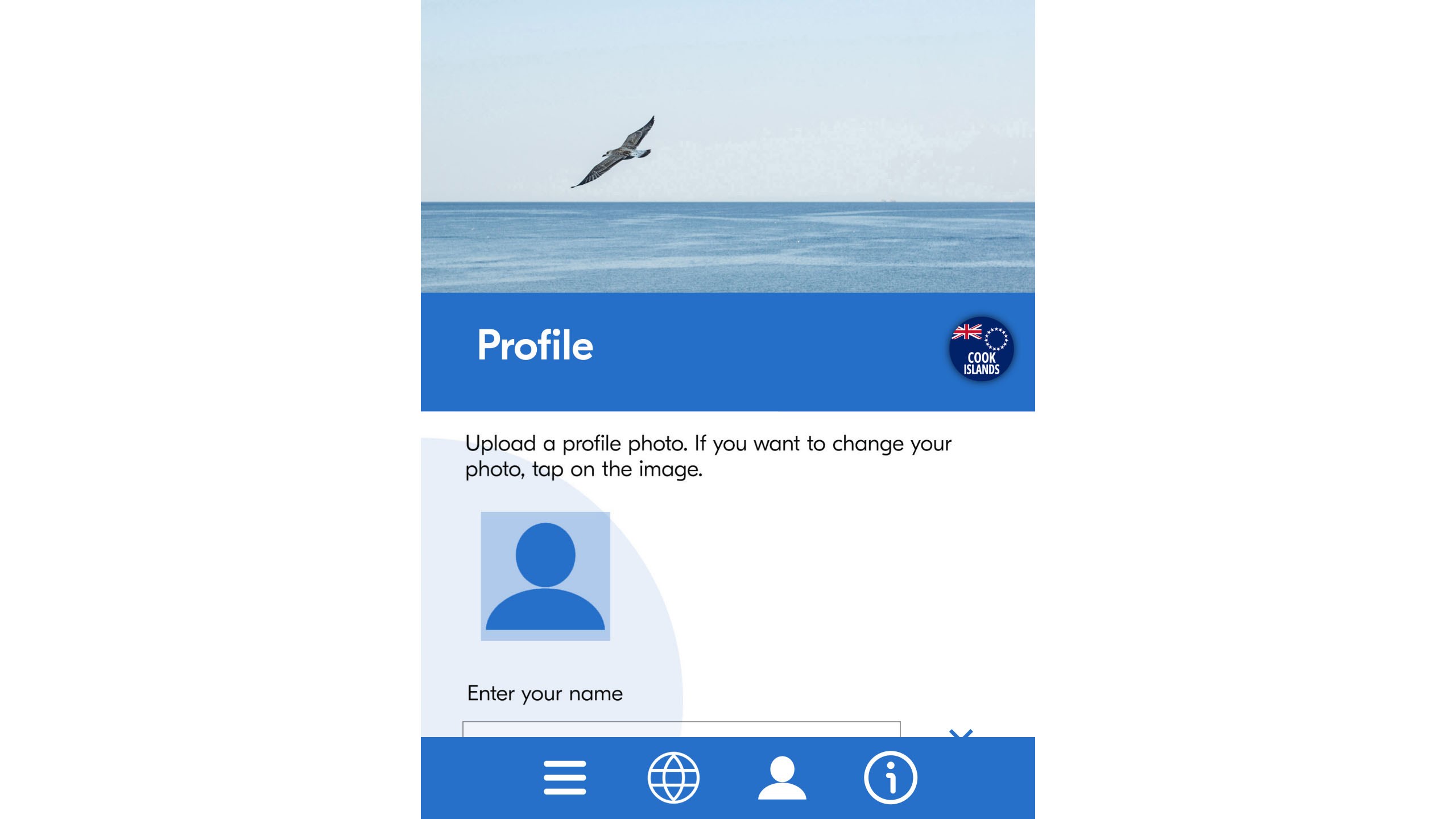Switch to the profile person tab
Image resolution: width=1456 pixels, height=819 pixels.
[x=782, y=777]
